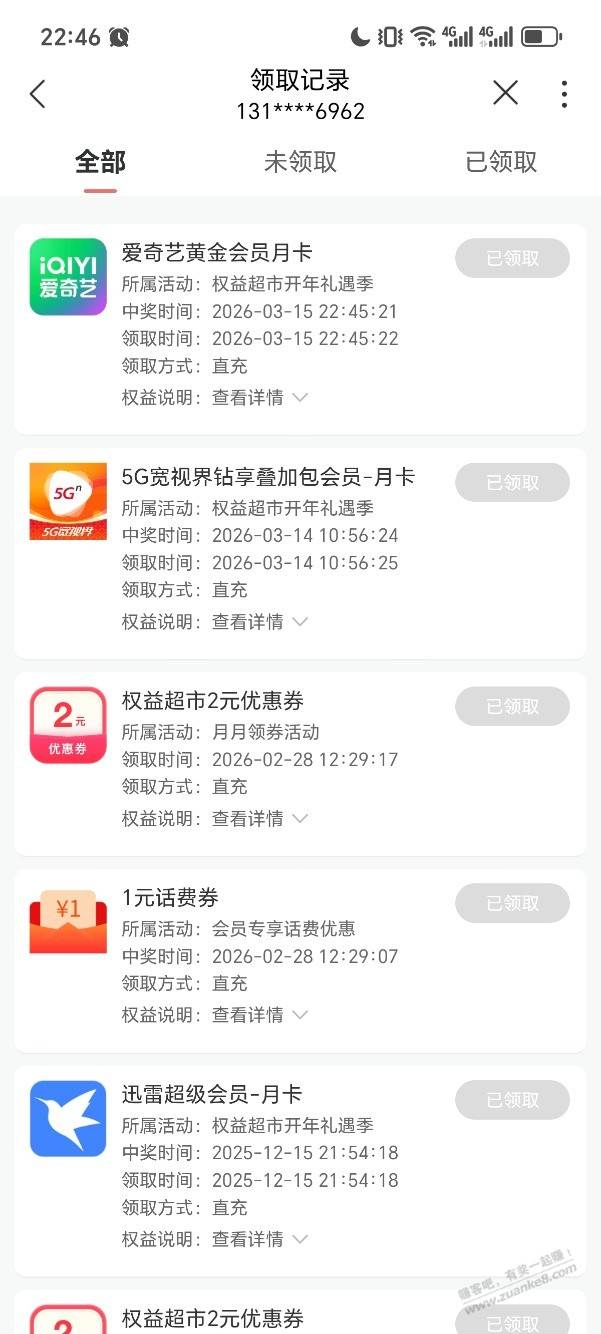601x1334 pixels.
Task: Switch to the 全部 tab
Action: click(x=100, y=162)
